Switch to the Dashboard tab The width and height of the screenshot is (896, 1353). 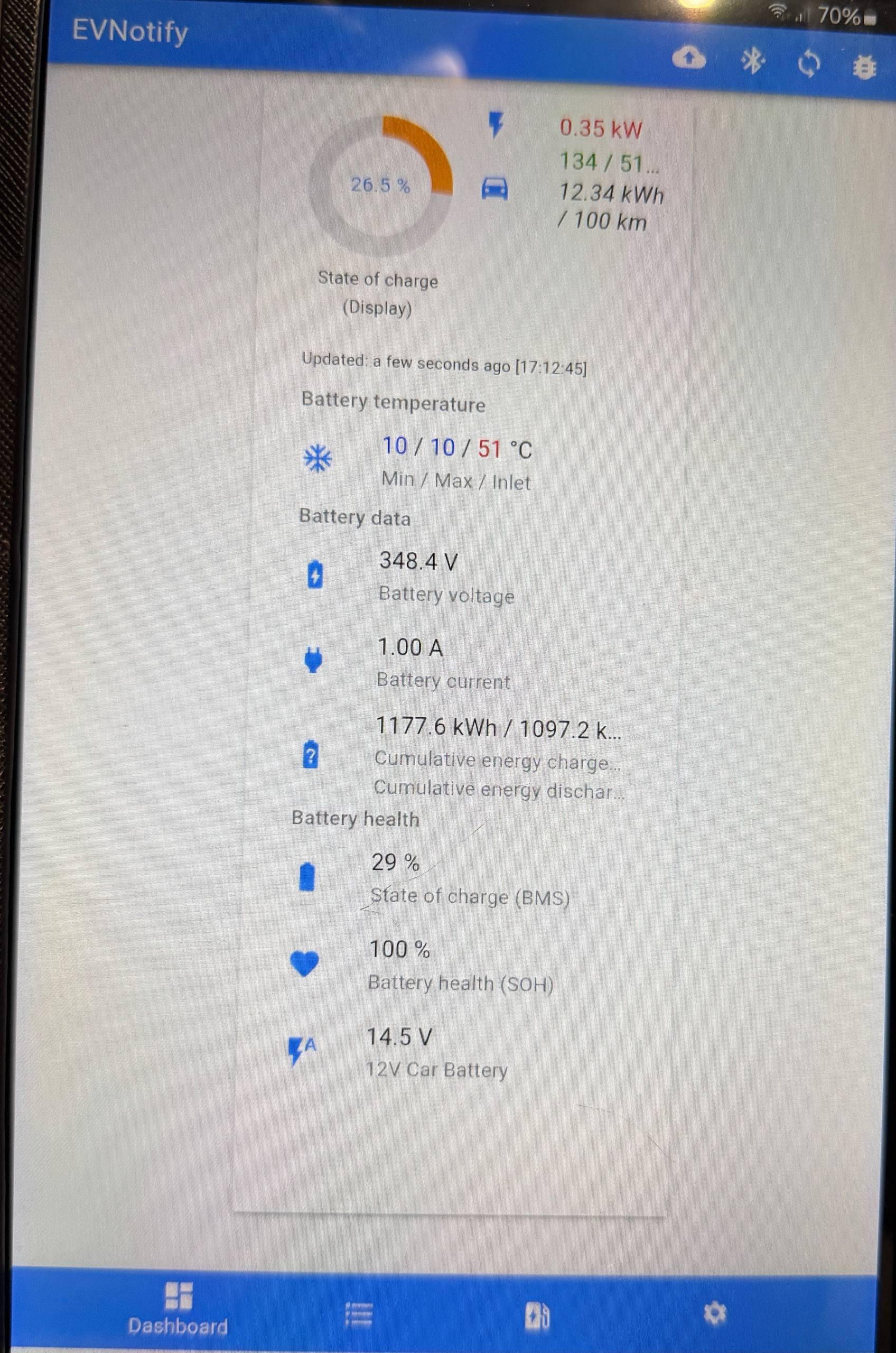tap(178, 1310)
